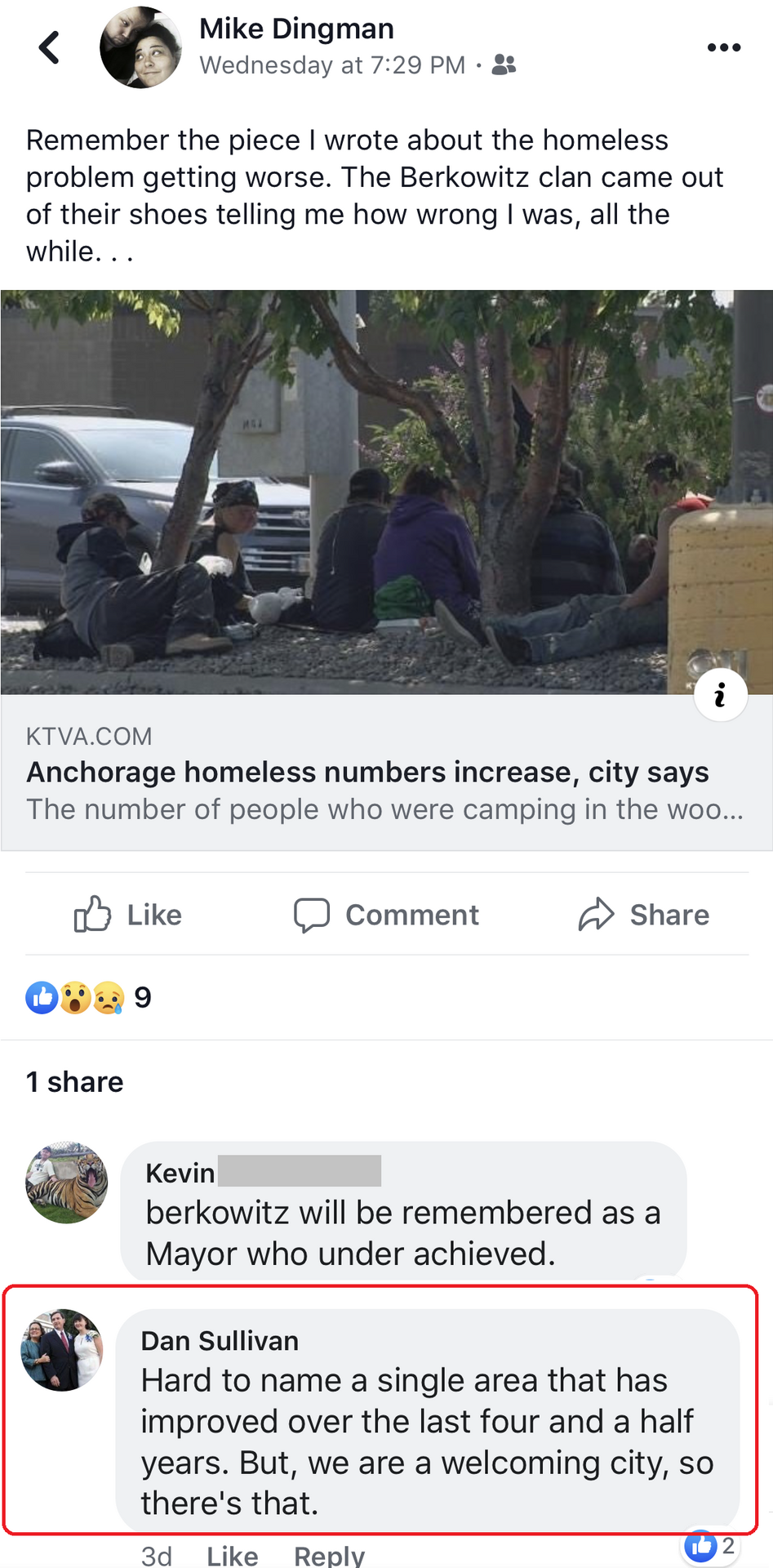Viewport: 773px width, 1568px height.
Task: Share the post
Action: [x=644, y=915]
